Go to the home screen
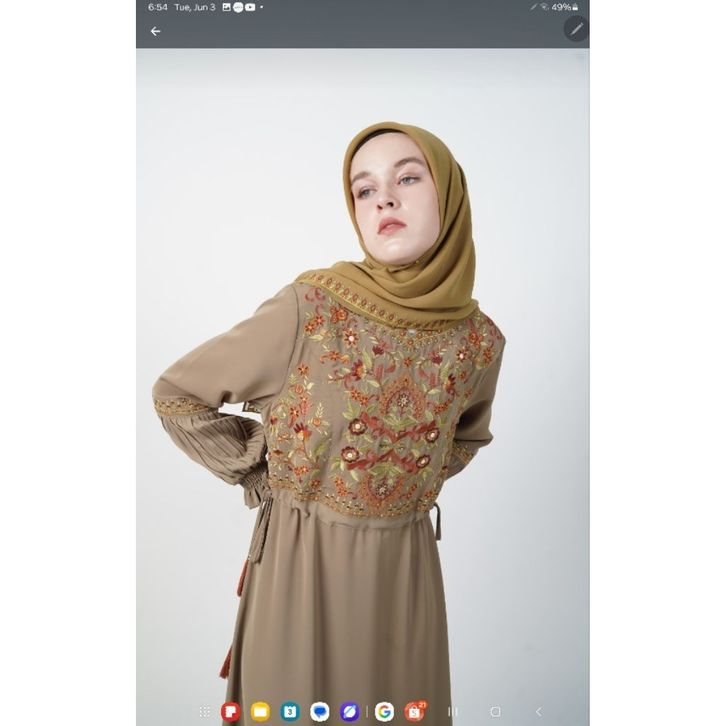 tap(495, 712)
